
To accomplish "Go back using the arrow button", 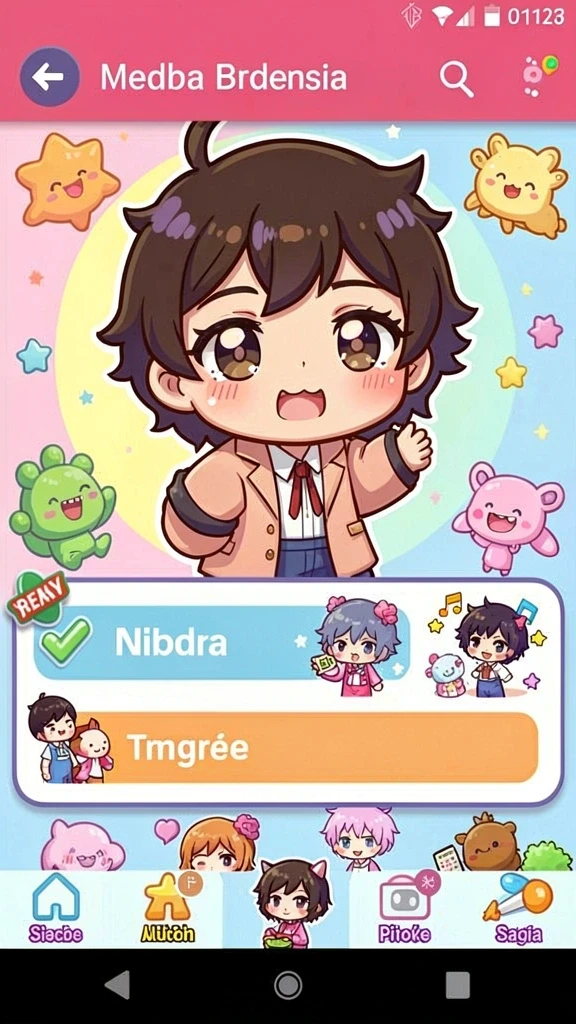I will pos(50,77).
